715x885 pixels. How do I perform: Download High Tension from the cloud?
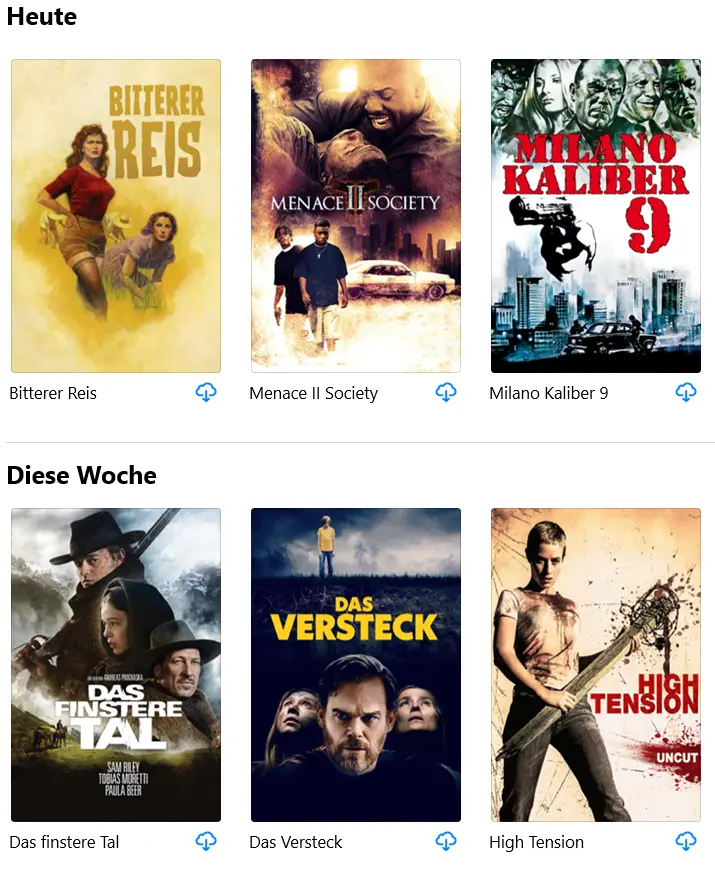point(686,841)
